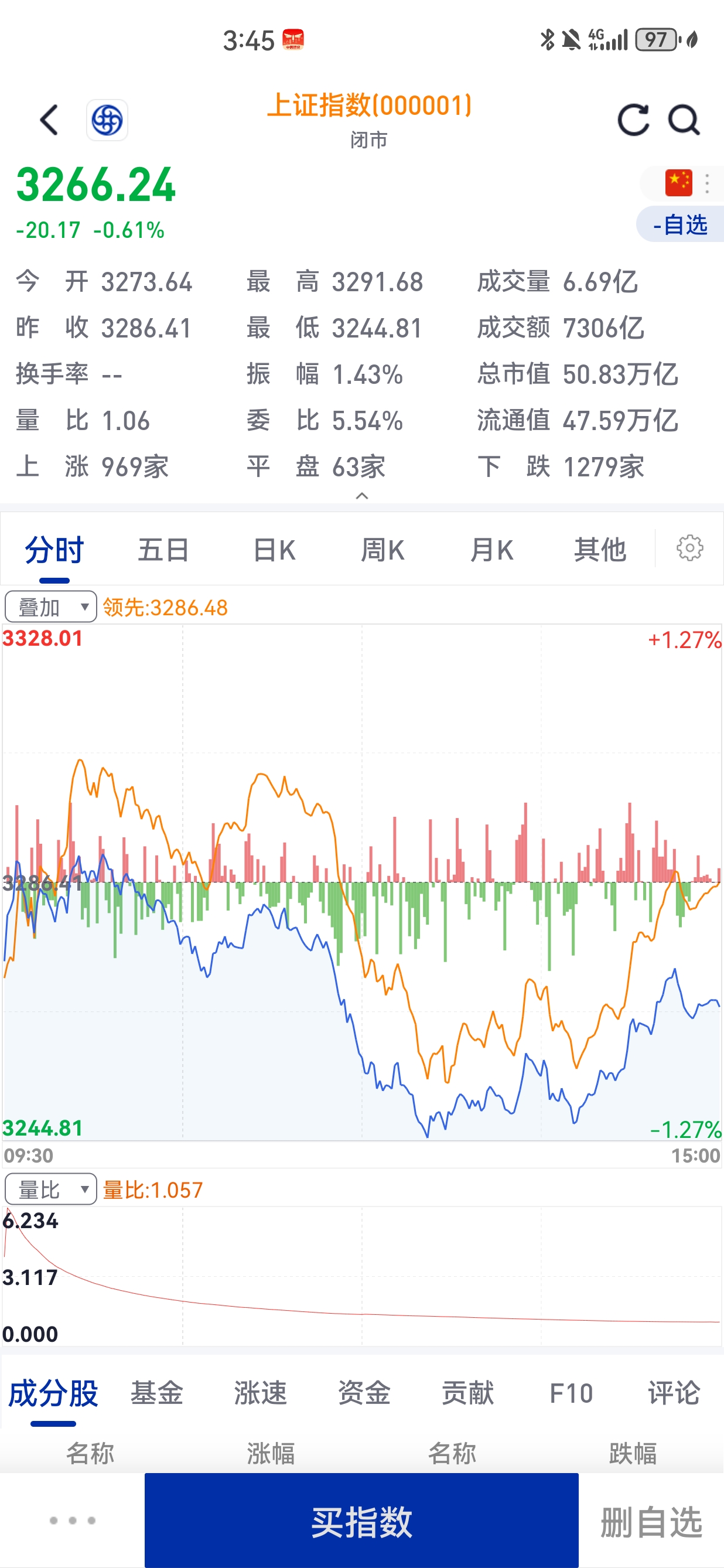Collapse the stats panel with the chevron
Viewport: 724px width, 1568px height.
(363, 496)
